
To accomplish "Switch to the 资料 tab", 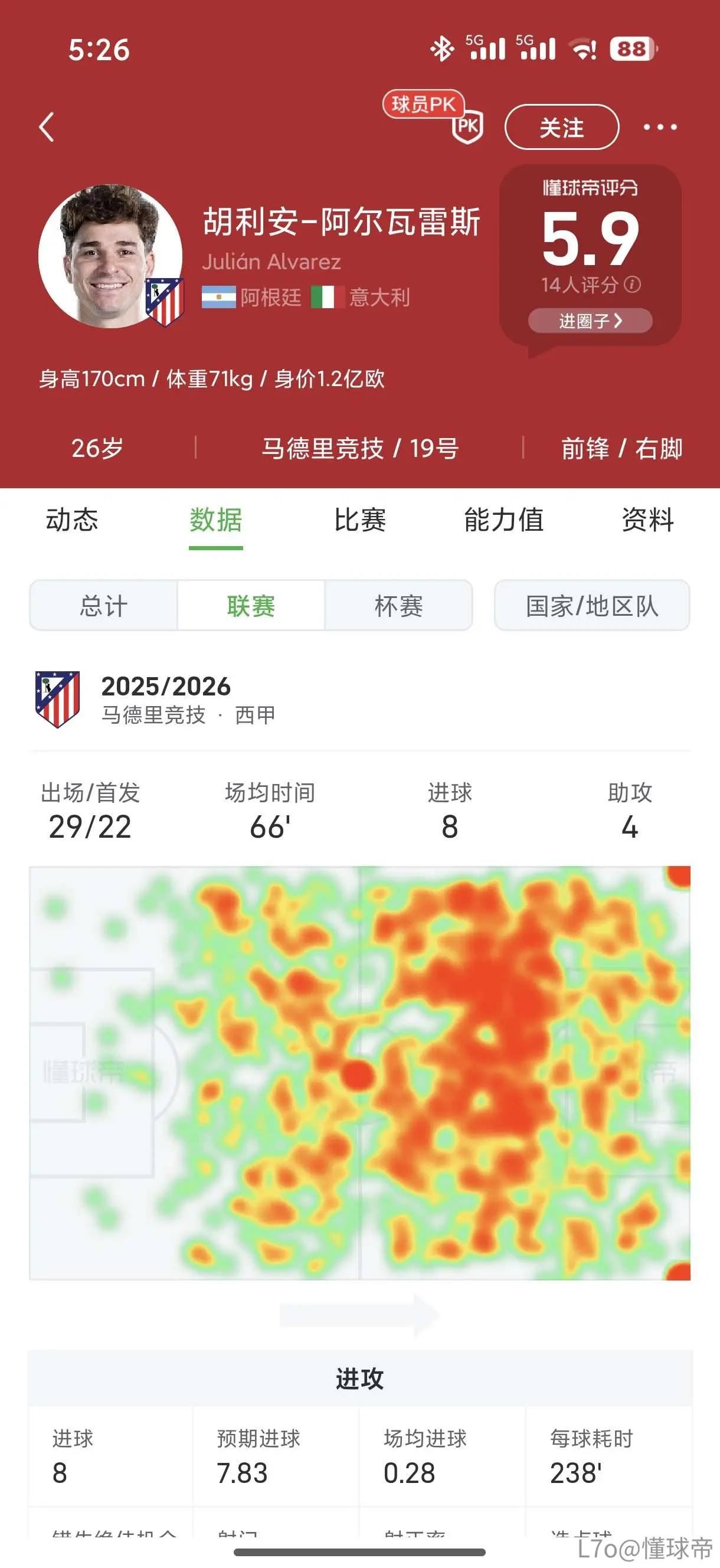I will click(647, 520).
